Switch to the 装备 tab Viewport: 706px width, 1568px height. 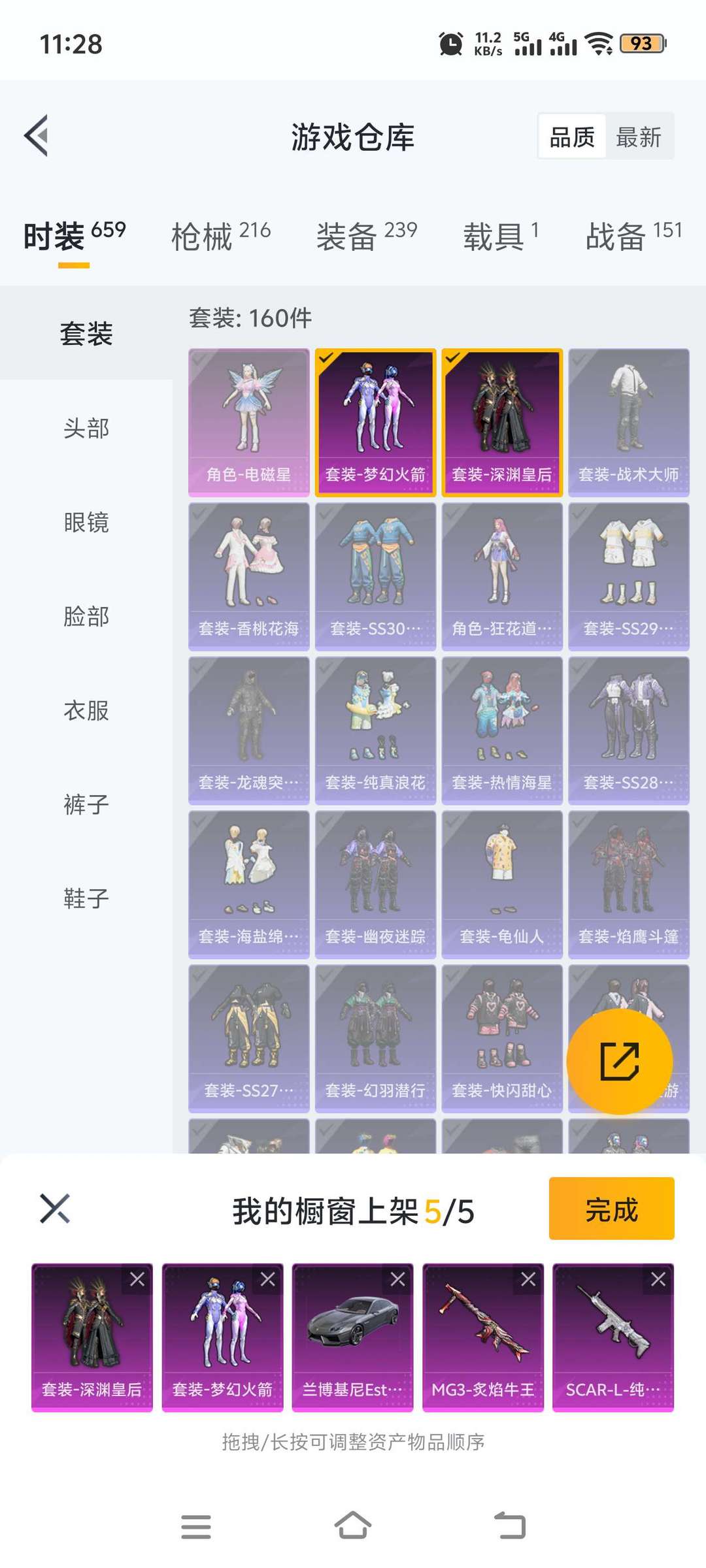point(367,235)
